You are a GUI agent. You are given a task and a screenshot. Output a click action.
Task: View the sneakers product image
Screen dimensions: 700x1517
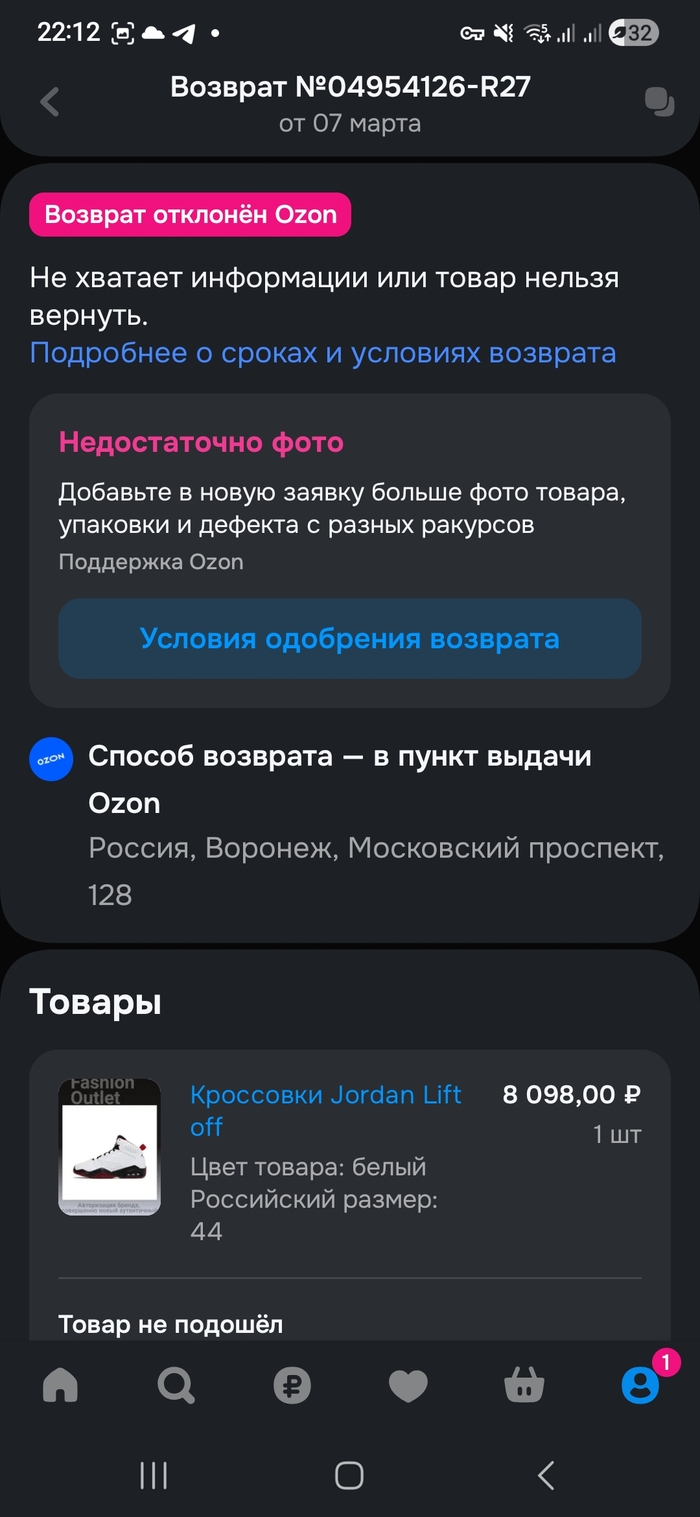point(110,1147)
